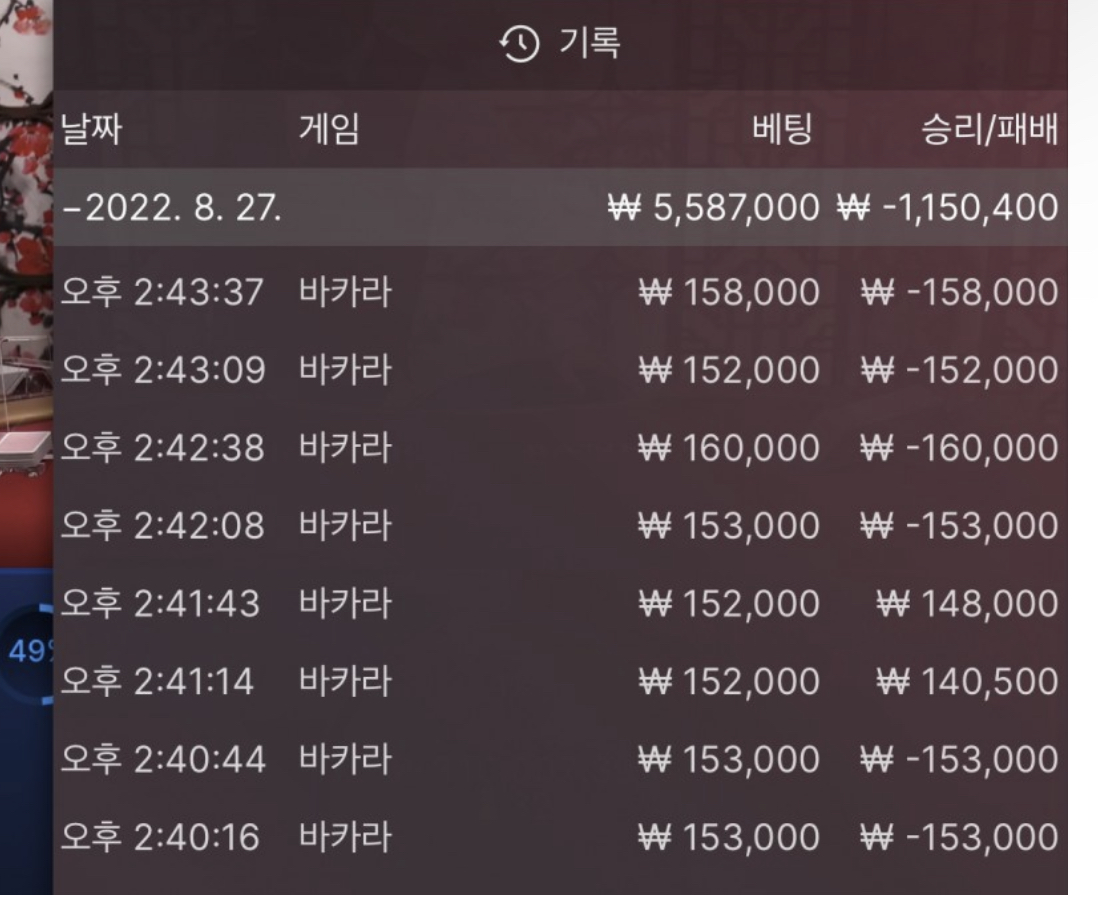Open the 오후 2:43:09 바카라 record
This screenshot has height=901, width=1098.
pyautogui.click(x=558, y=370)
